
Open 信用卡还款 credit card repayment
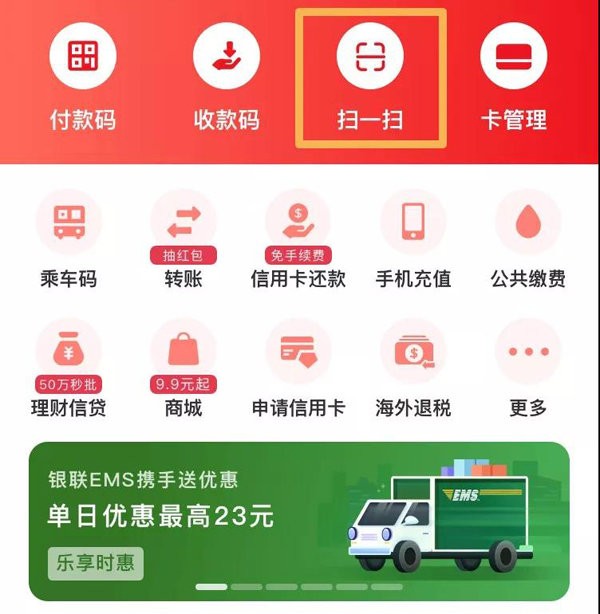tap(298, 222)
